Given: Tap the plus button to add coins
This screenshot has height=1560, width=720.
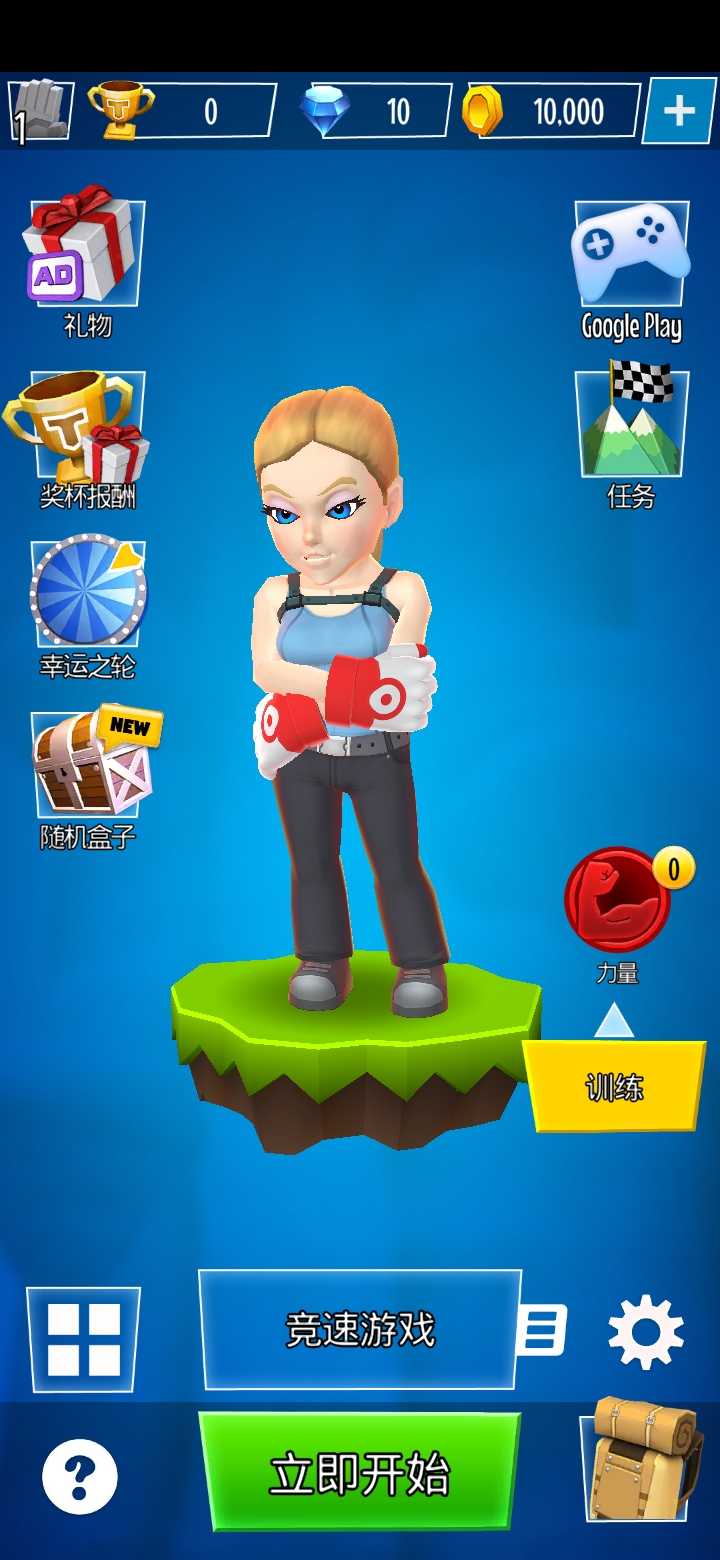Looking at the screenshot, I should pos(679,111).
